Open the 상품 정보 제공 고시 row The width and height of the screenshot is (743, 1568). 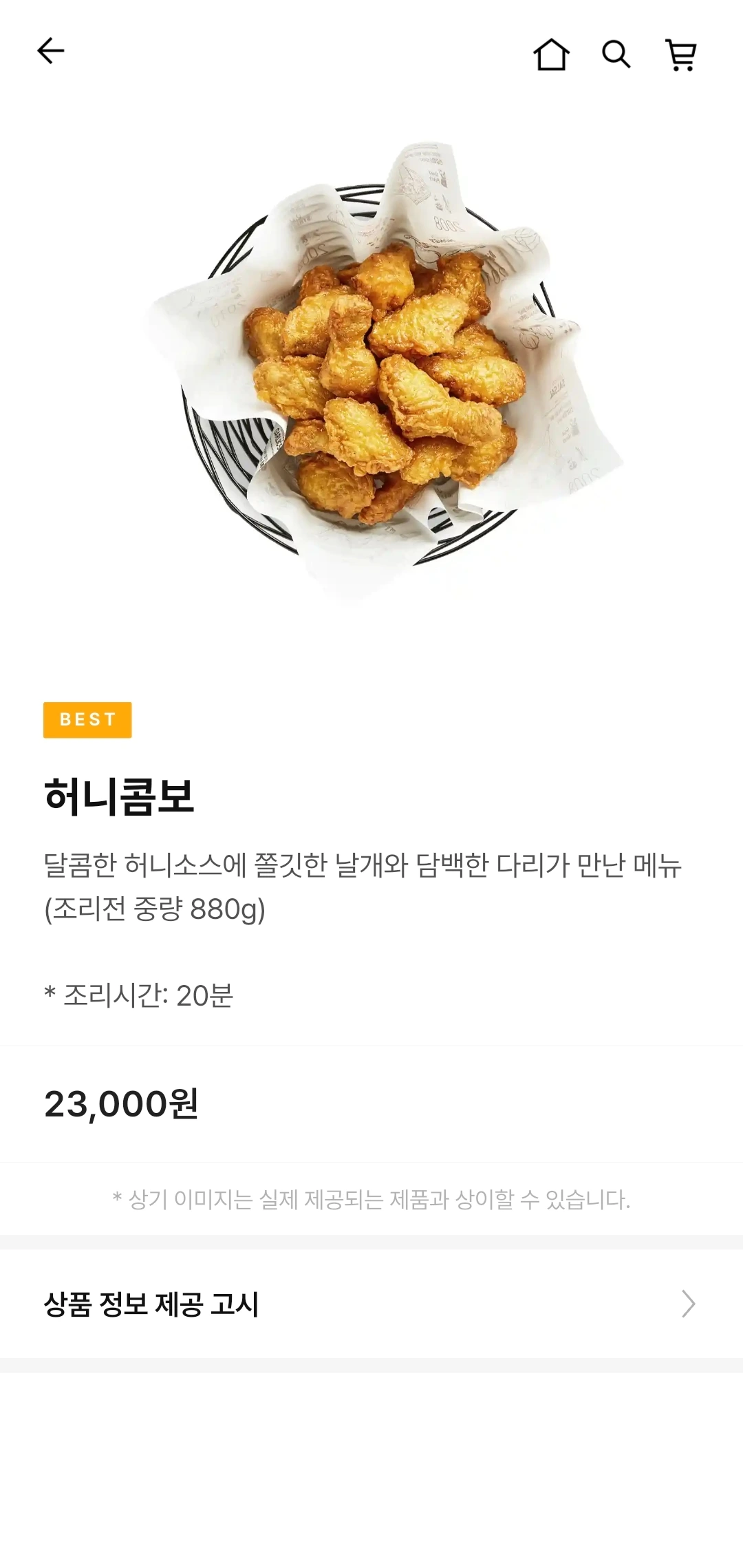(371, 1304)
